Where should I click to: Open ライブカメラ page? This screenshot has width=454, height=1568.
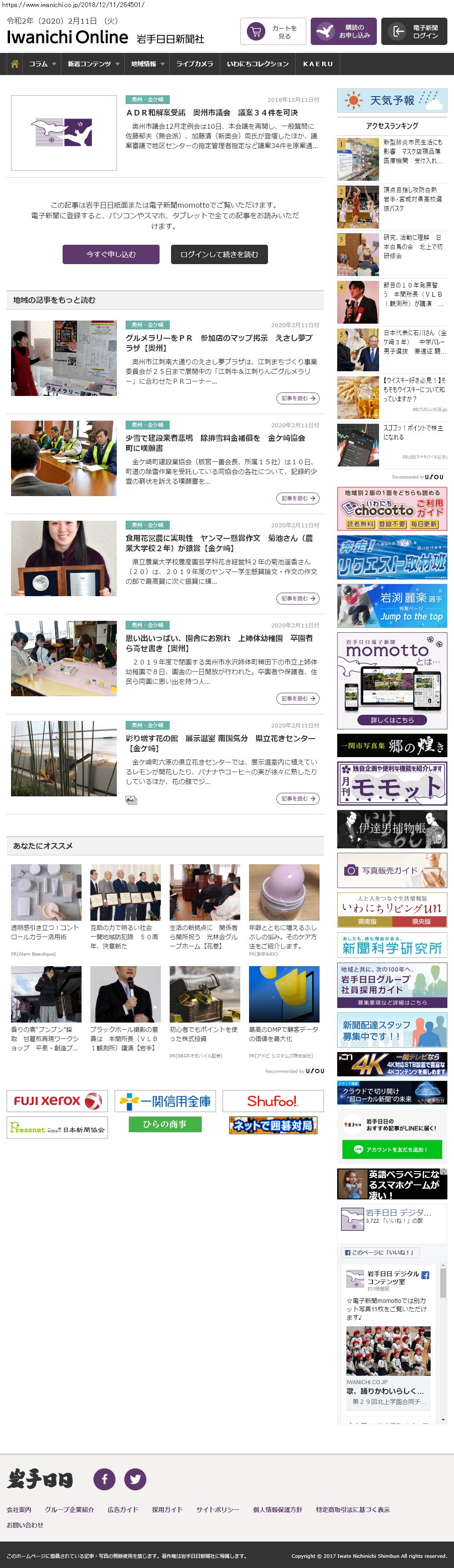(x=194, y=64)
